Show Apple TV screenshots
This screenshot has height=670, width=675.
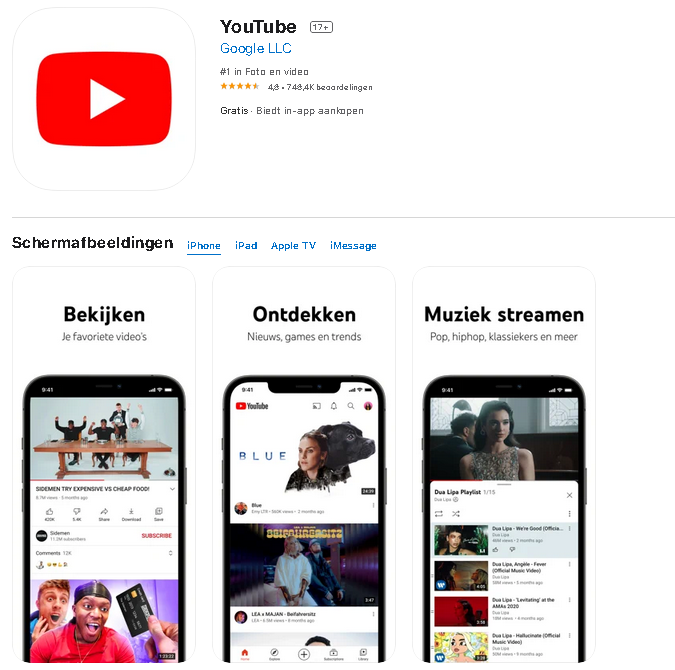pos(293,246)
